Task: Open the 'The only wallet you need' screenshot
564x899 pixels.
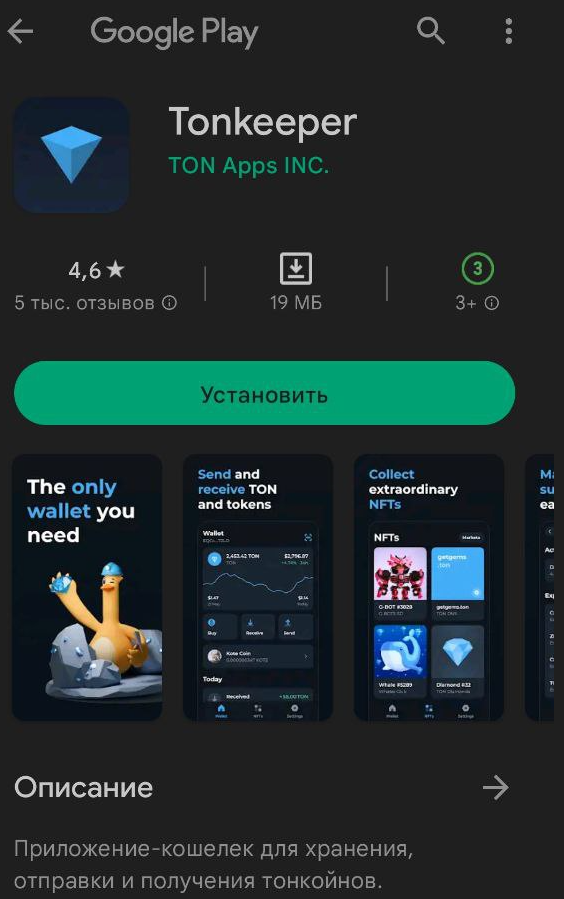Action: click(x=87, y=588)
